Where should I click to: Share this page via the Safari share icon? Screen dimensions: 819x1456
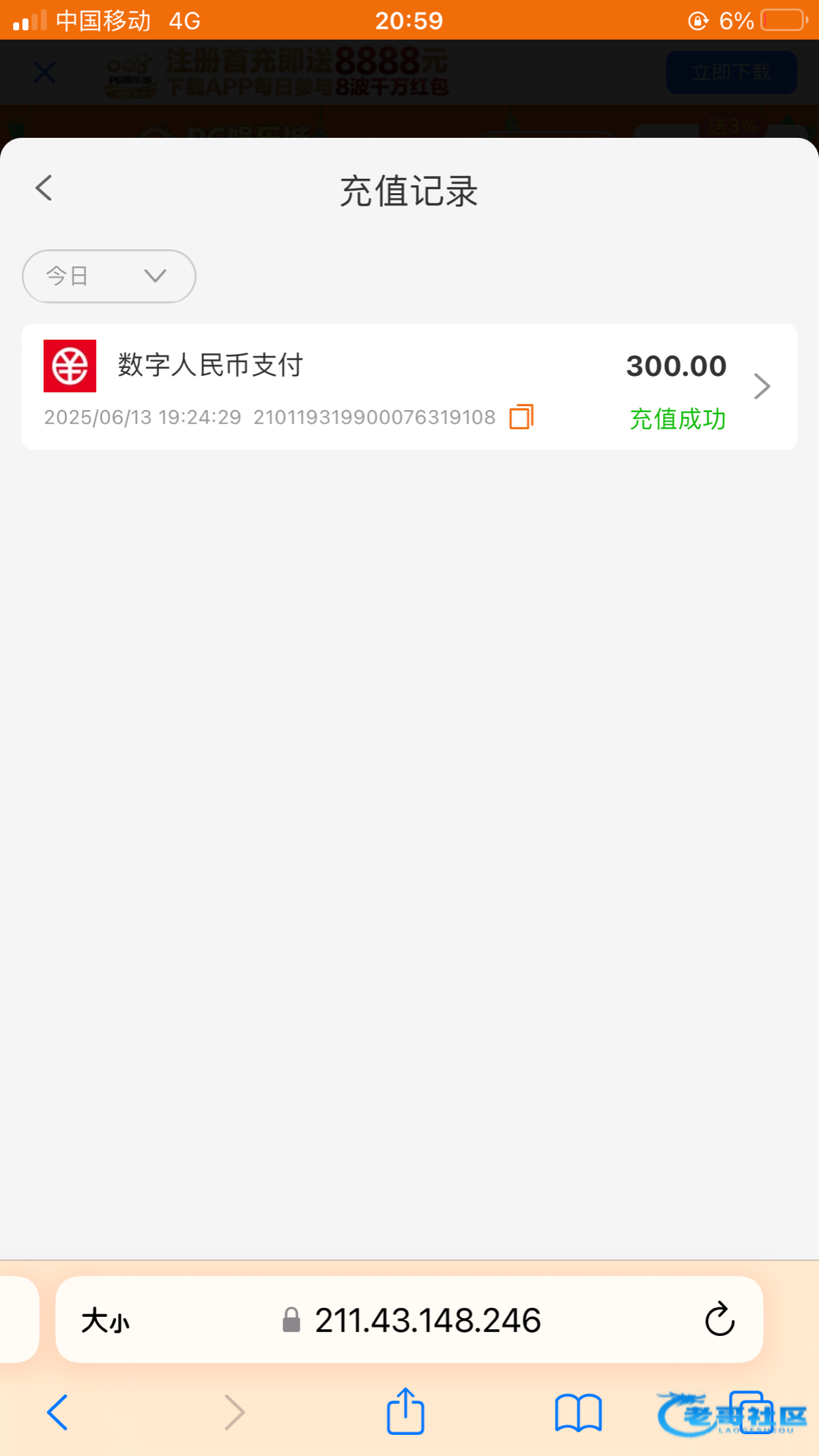tap(405, 1410)
